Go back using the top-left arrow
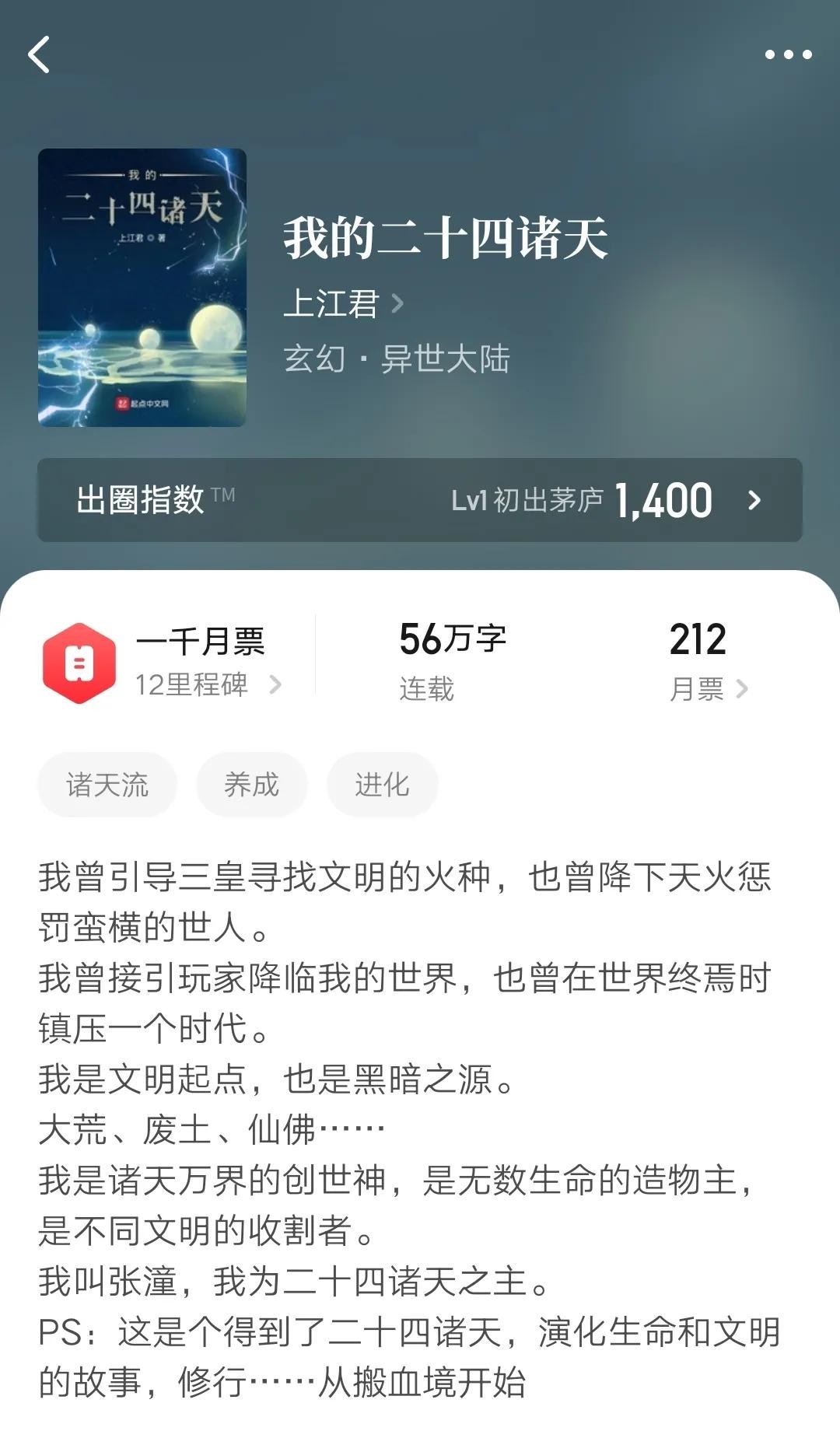This screenshot has height=1431, width=840. 39,54
